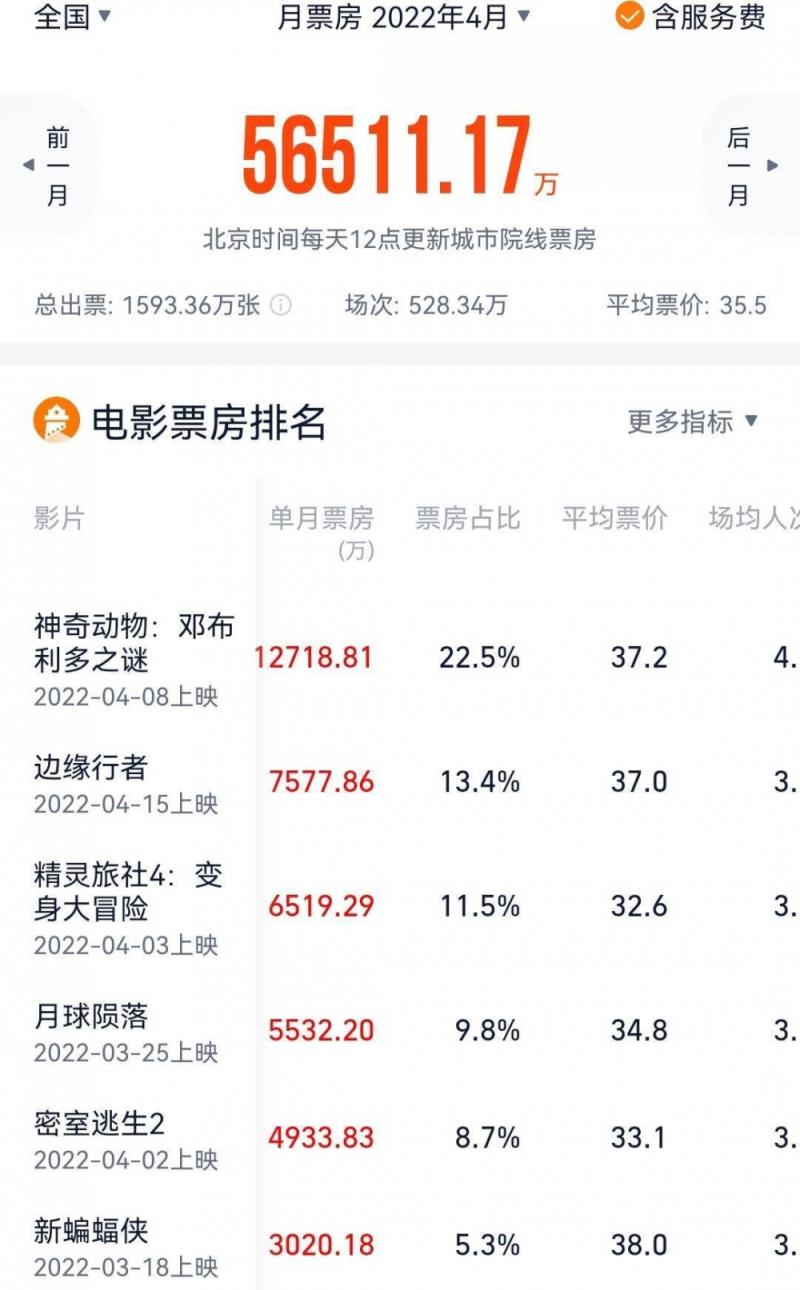Image resolution: width=800 pixels, height=1290 pixels.
Task: Go to the previous month 前一月
Action: [x=50, y=166]
